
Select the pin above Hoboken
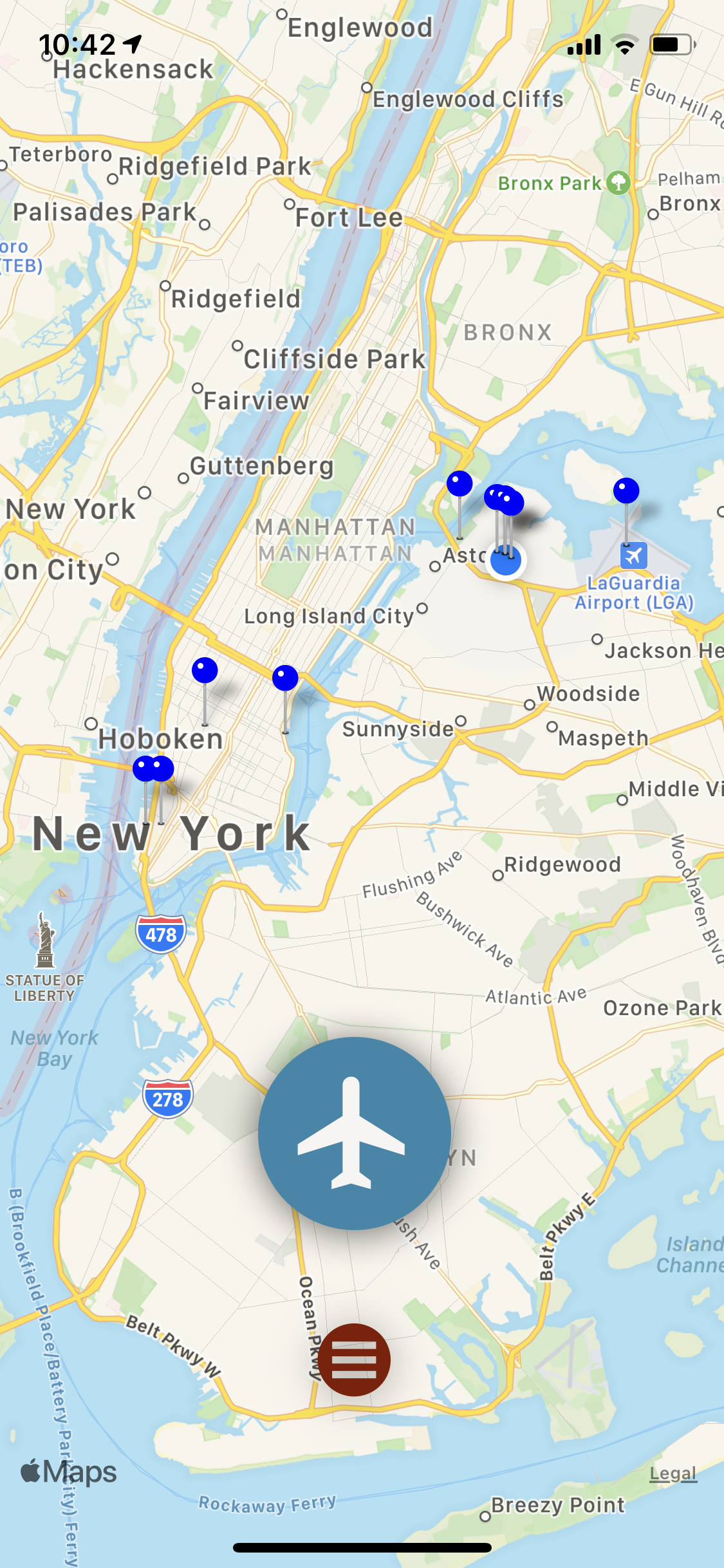tap(205, 671)
